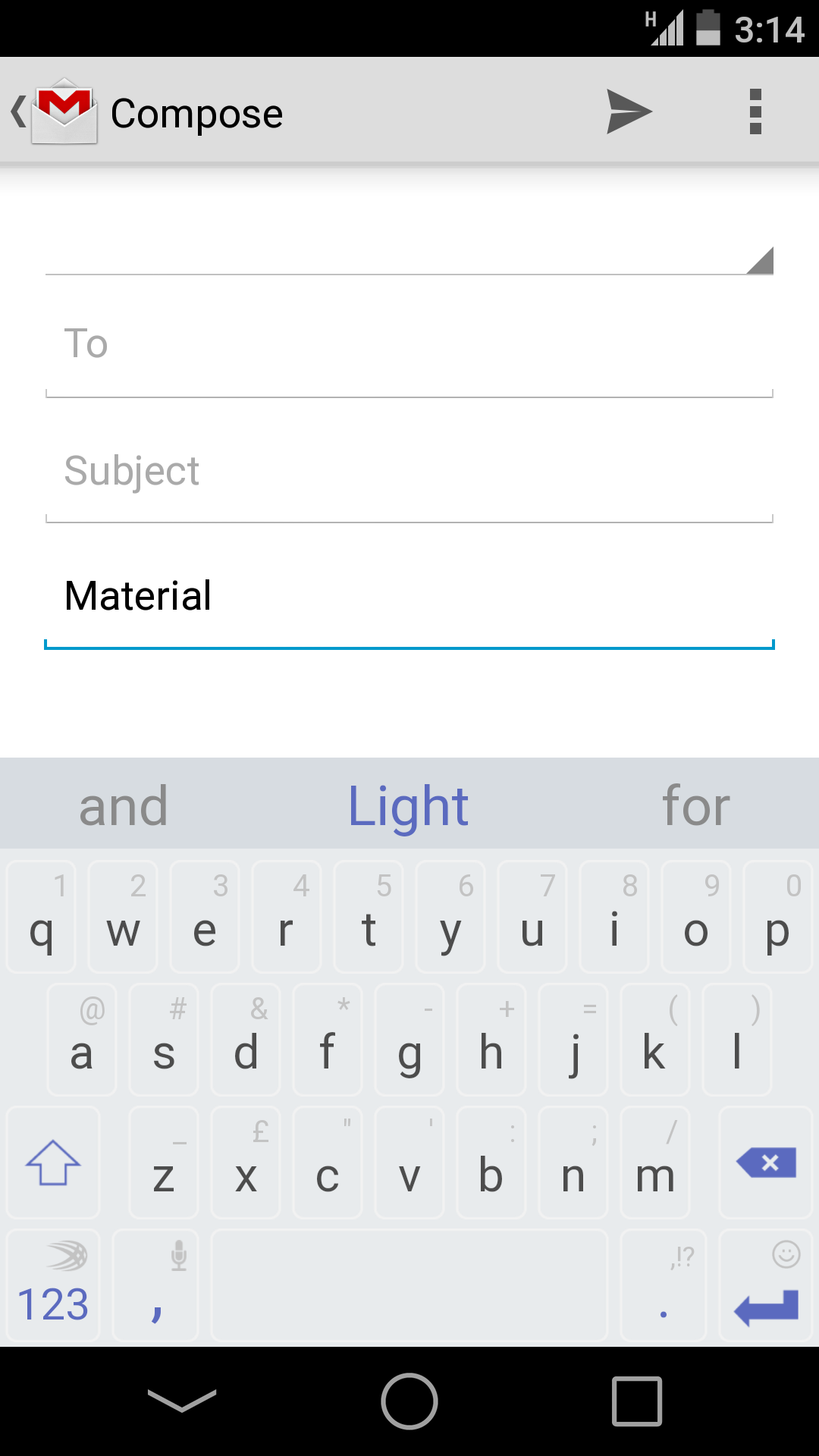Hide the keyboard using the navigation bar chevron
The width and height of the screenshot is (819, 1456).
point(182,1401)
